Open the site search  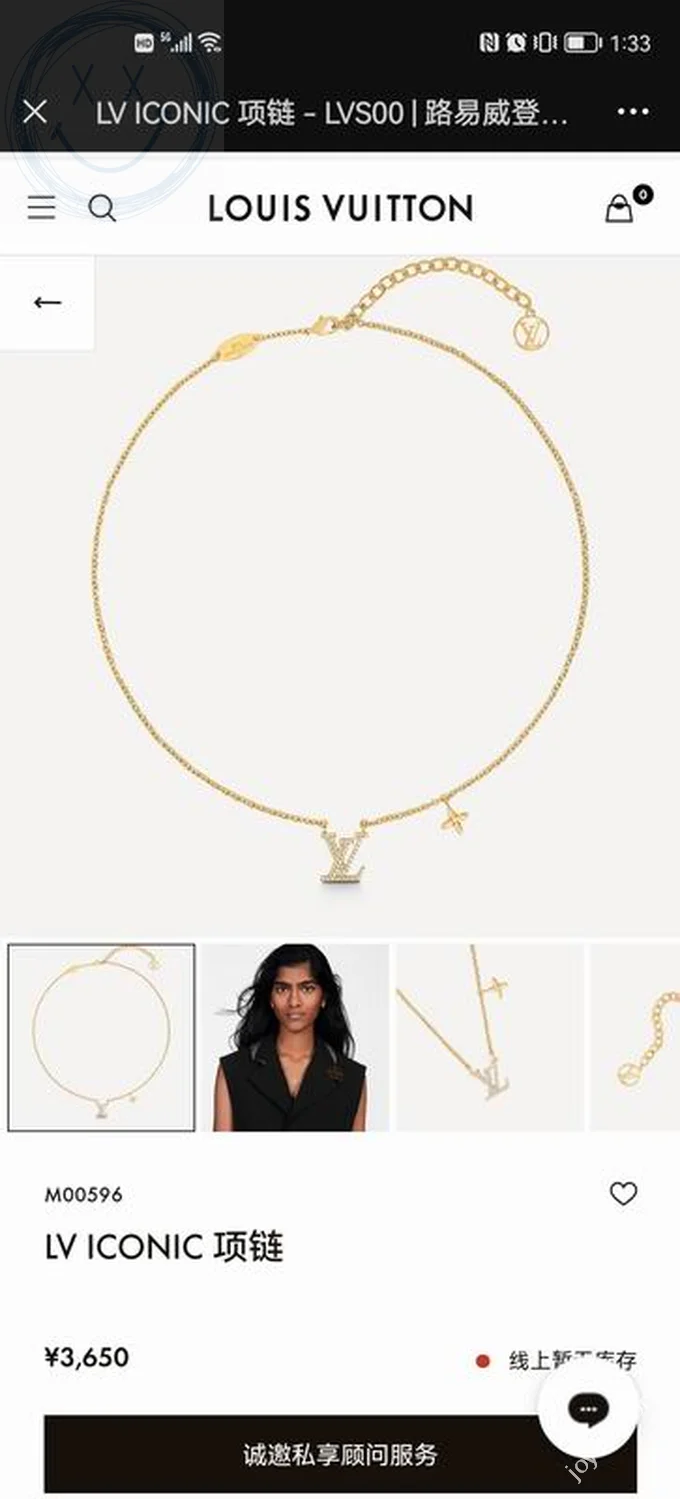(x=102, y=208)
